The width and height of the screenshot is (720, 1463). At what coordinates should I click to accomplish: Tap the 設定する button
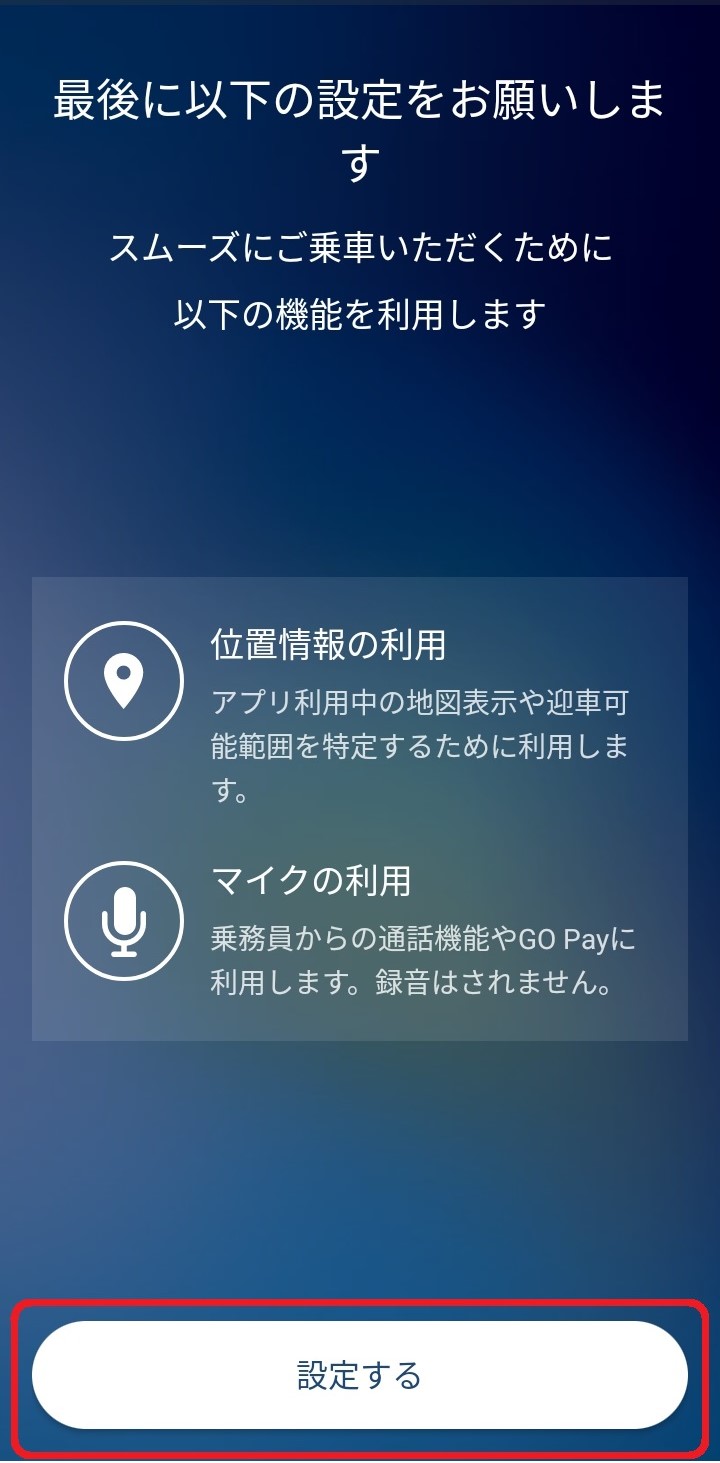[x=360, y=1375]
